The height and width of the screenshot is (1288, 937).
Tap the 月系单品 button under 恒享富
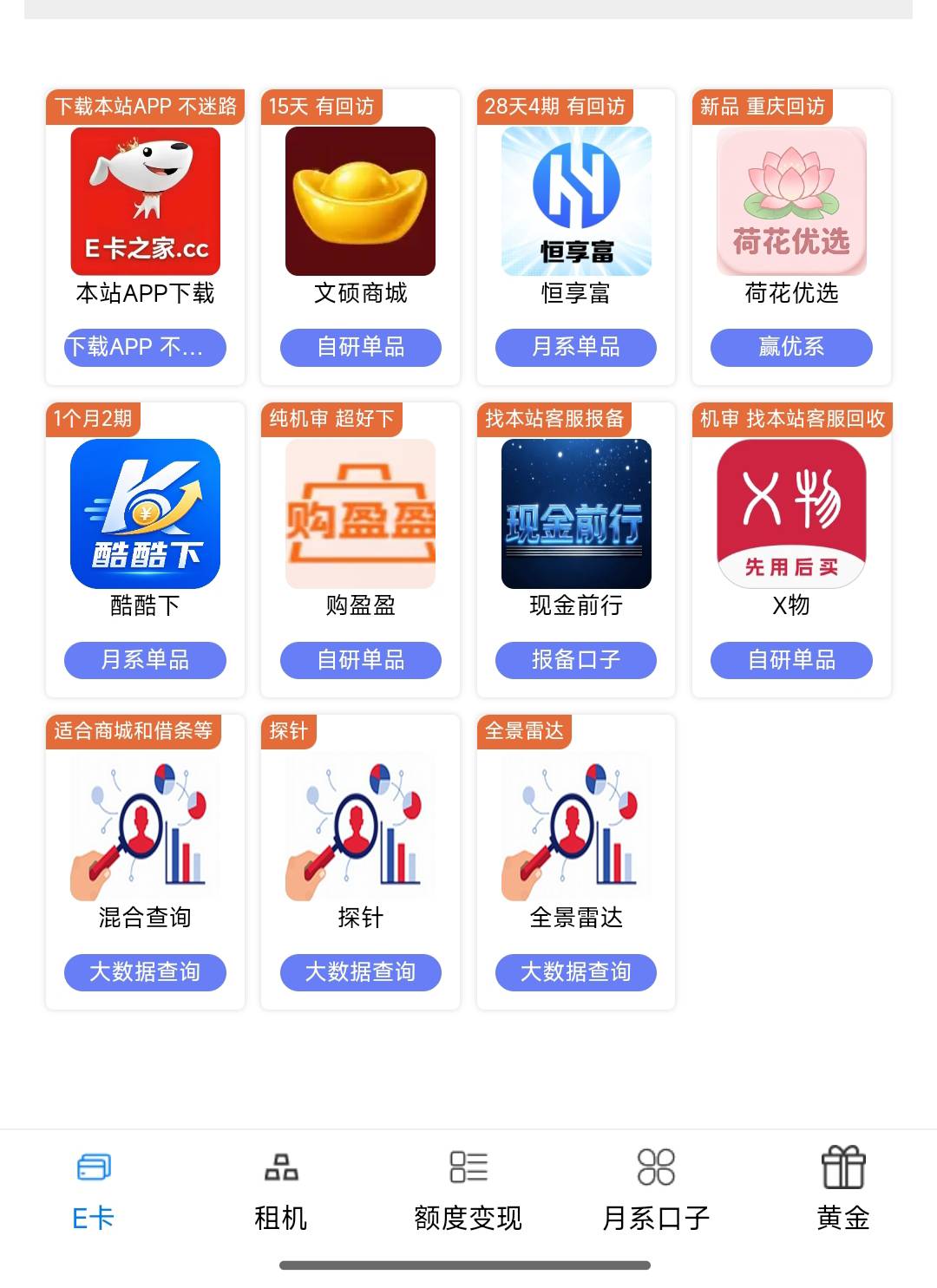pyautogui.click(x=576, y=347)
